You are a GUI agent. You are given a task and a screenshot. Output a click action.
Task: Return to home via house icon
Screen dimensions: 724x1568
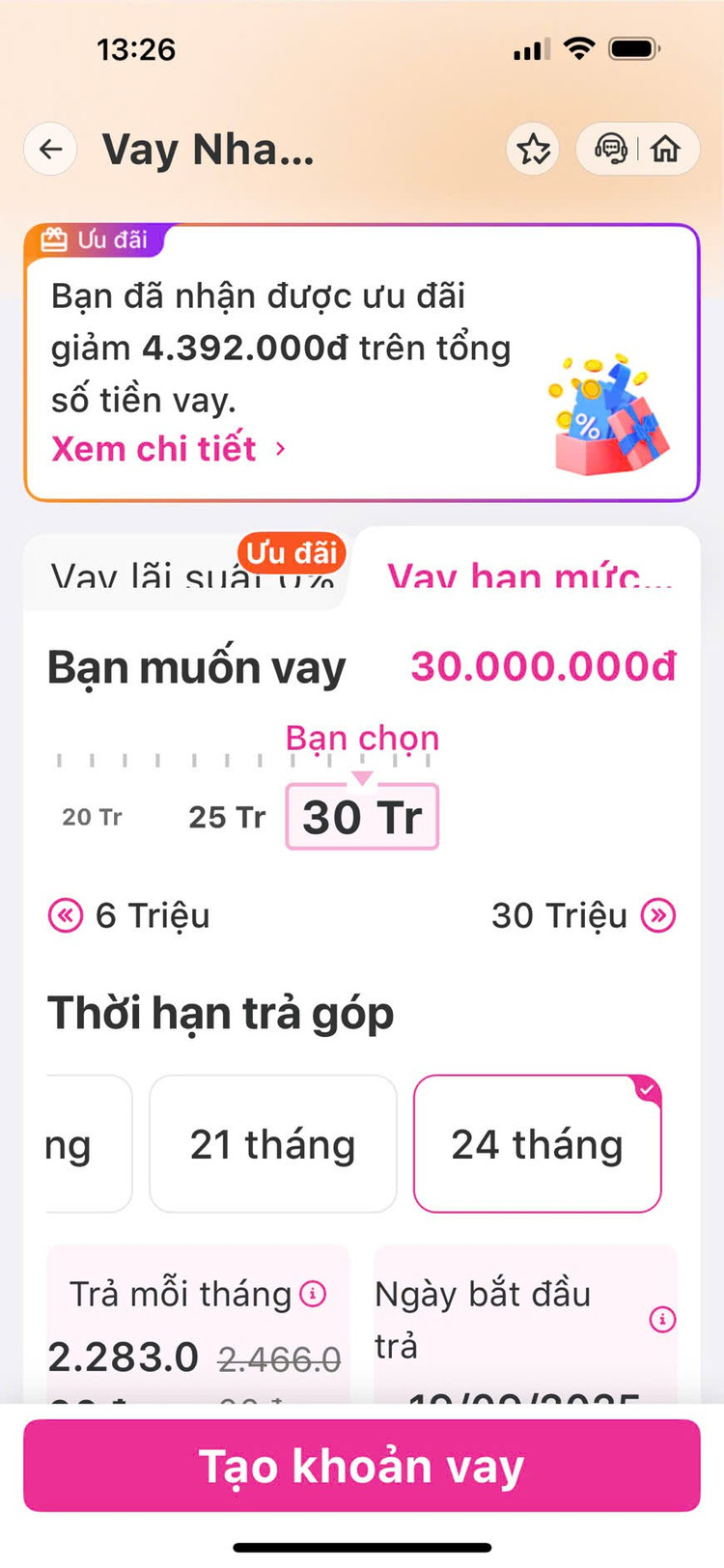point(665,150)
